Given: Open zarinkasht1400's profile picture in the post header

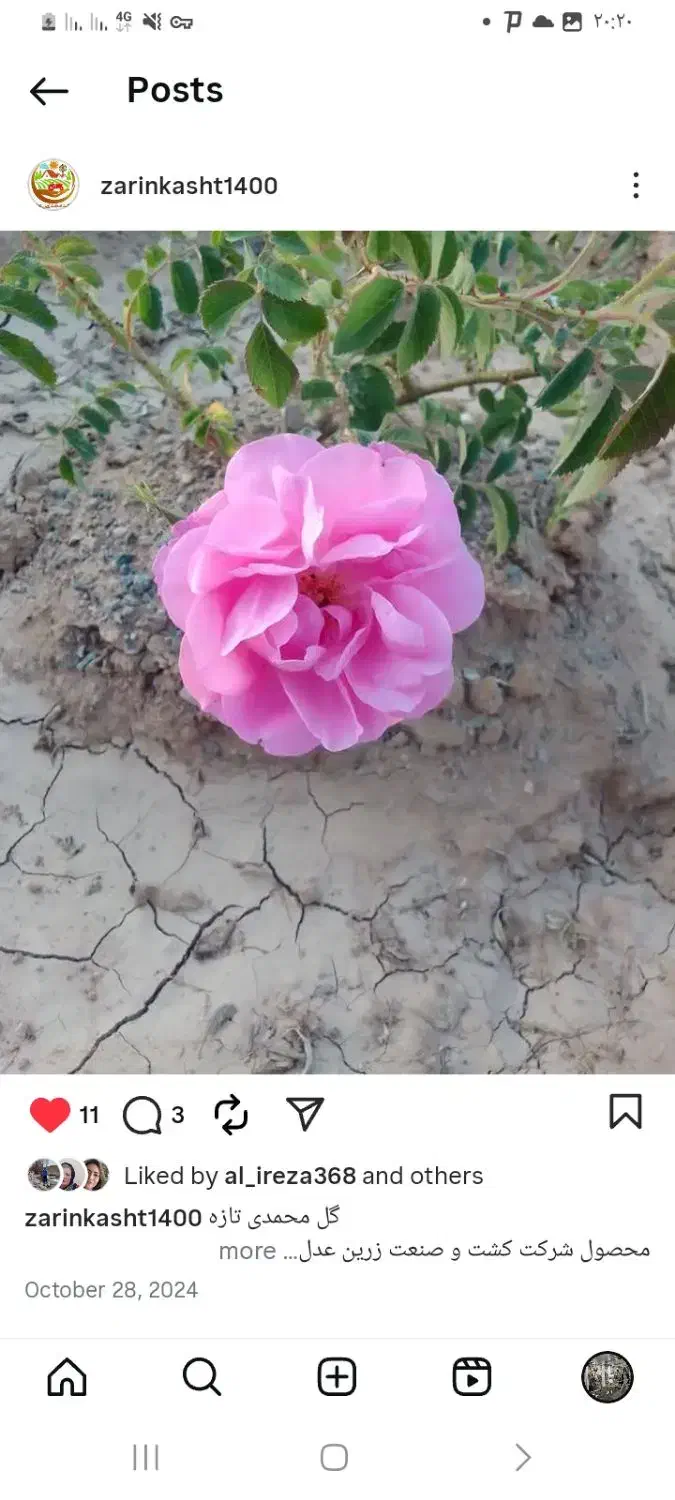Looking at the screenshot, I should (53, 185).
